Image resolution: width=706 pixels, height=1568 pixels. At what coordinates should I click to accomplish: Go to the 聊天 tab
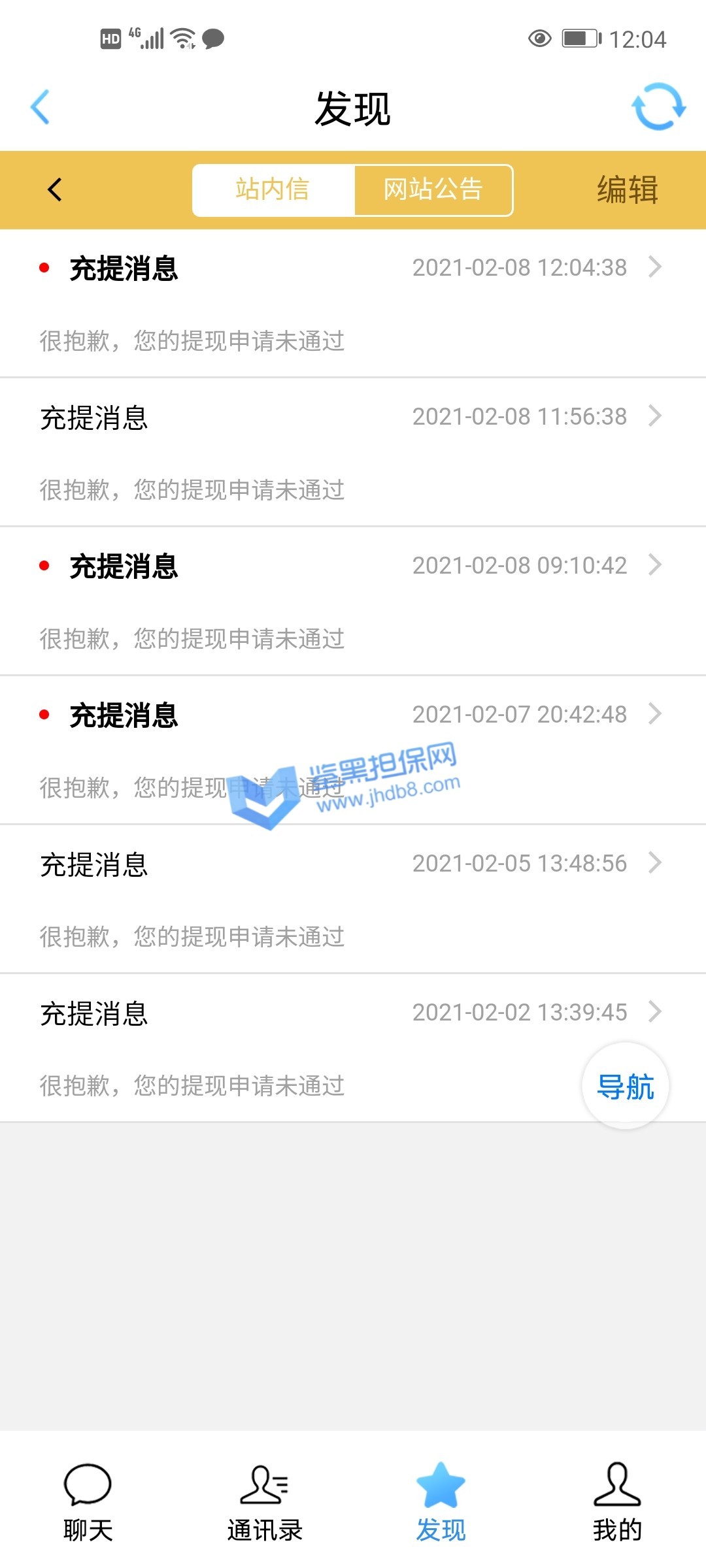point(88,1501)
